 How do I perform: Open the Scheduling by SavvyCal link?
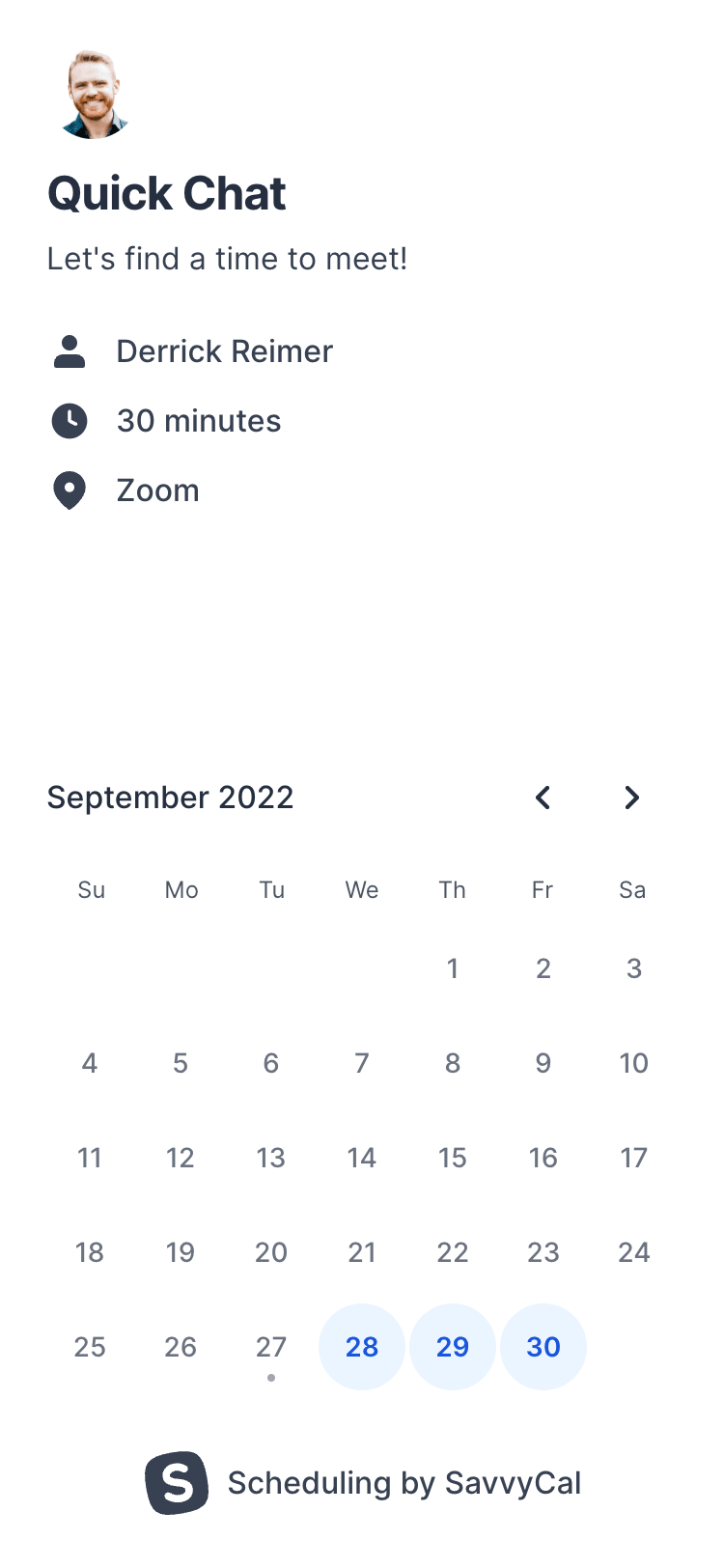pos(405,1483)
